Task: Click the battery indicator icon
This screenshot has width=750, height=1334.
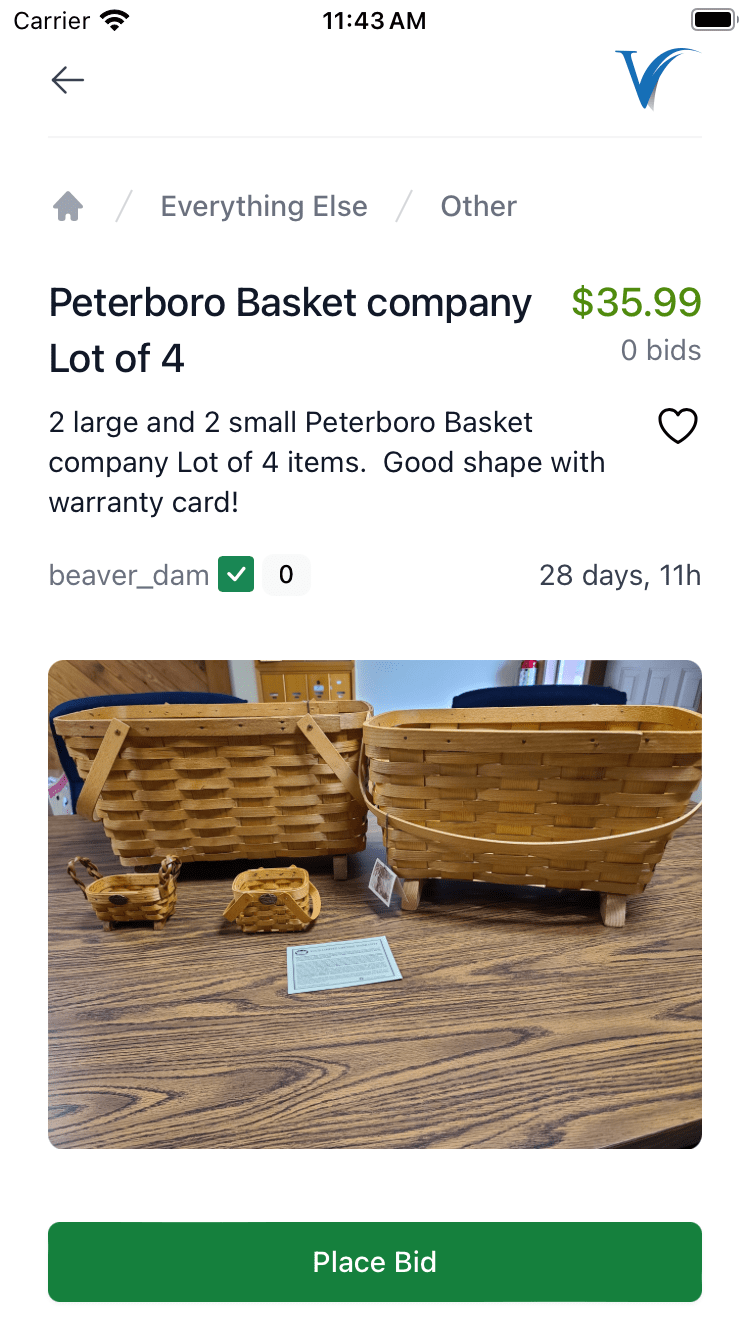Action: tap(715, 17)
